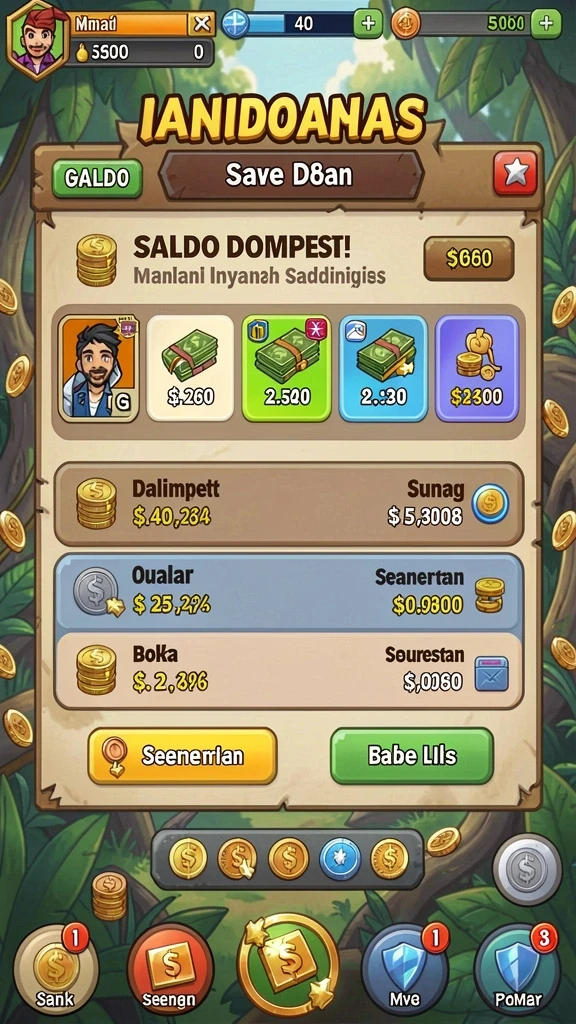
Task: Add coins with the plus beside 5000
Action: 546,24
